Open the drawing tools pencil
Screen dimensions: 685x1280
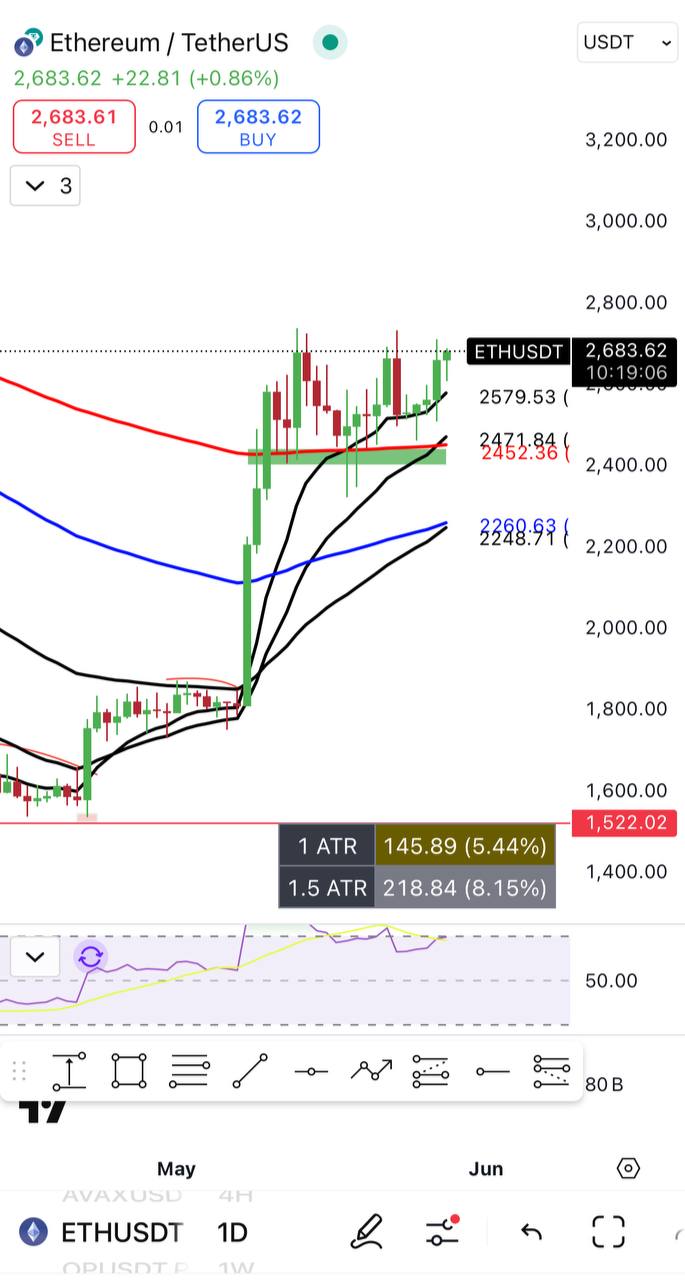click(367, 1232)
